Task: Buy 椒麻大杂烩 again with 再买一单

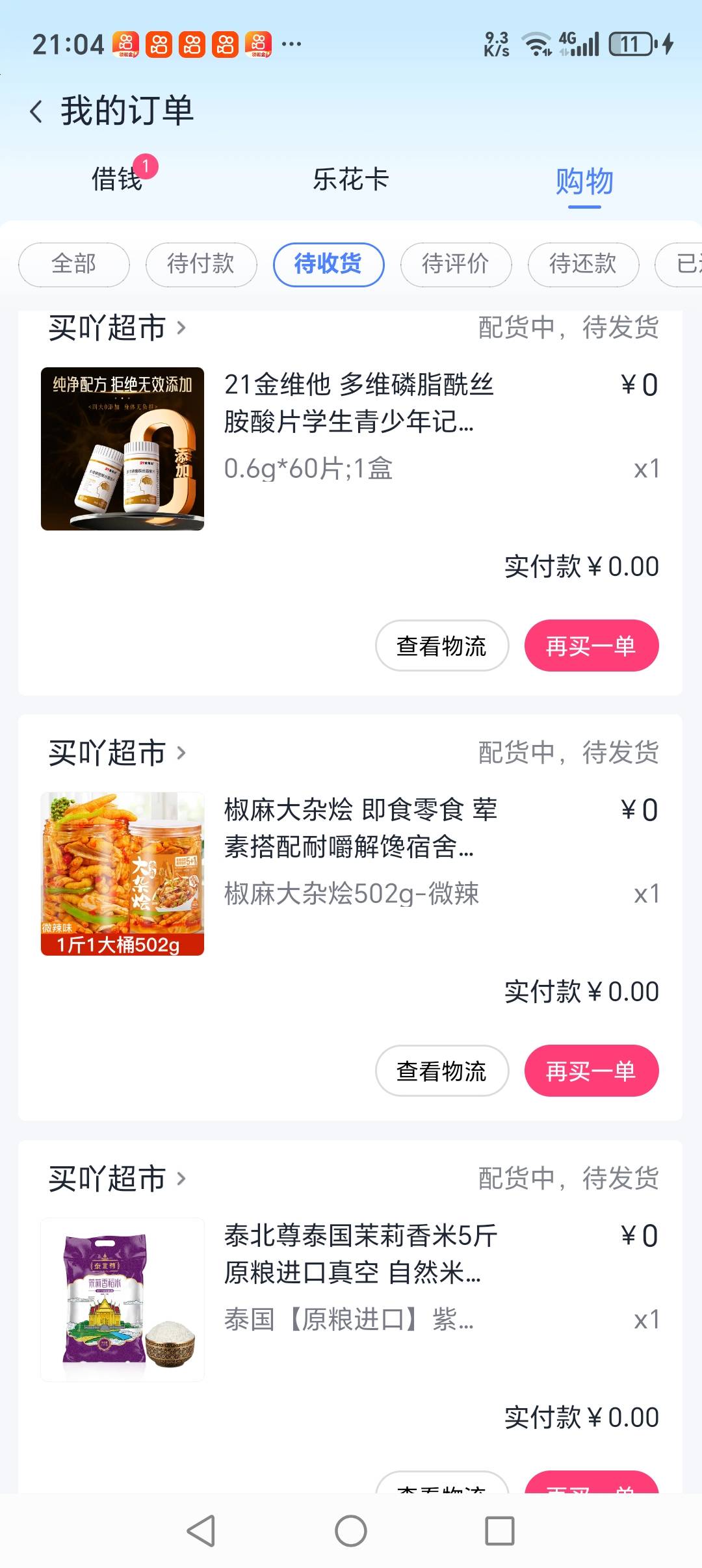Action: (591, 1071)
